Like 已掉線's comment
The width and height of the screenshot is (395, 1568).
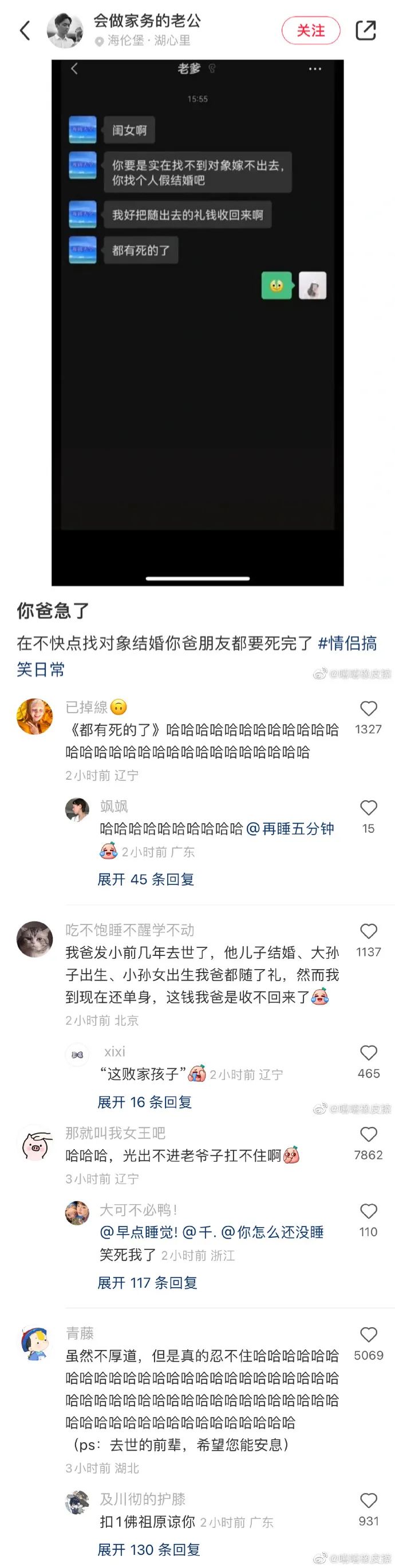click(368, 709)
